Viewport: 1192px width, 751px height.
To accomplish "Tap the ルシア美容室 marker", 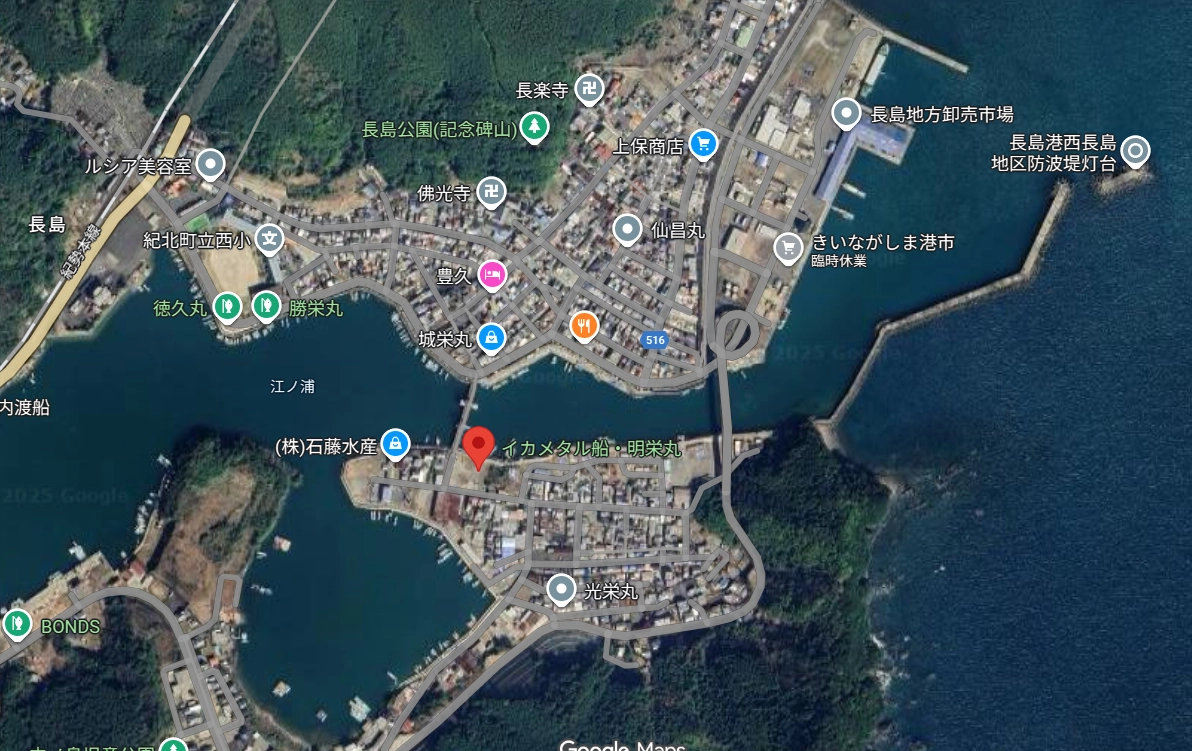I will pyautogui.click(x=209, y=163).
